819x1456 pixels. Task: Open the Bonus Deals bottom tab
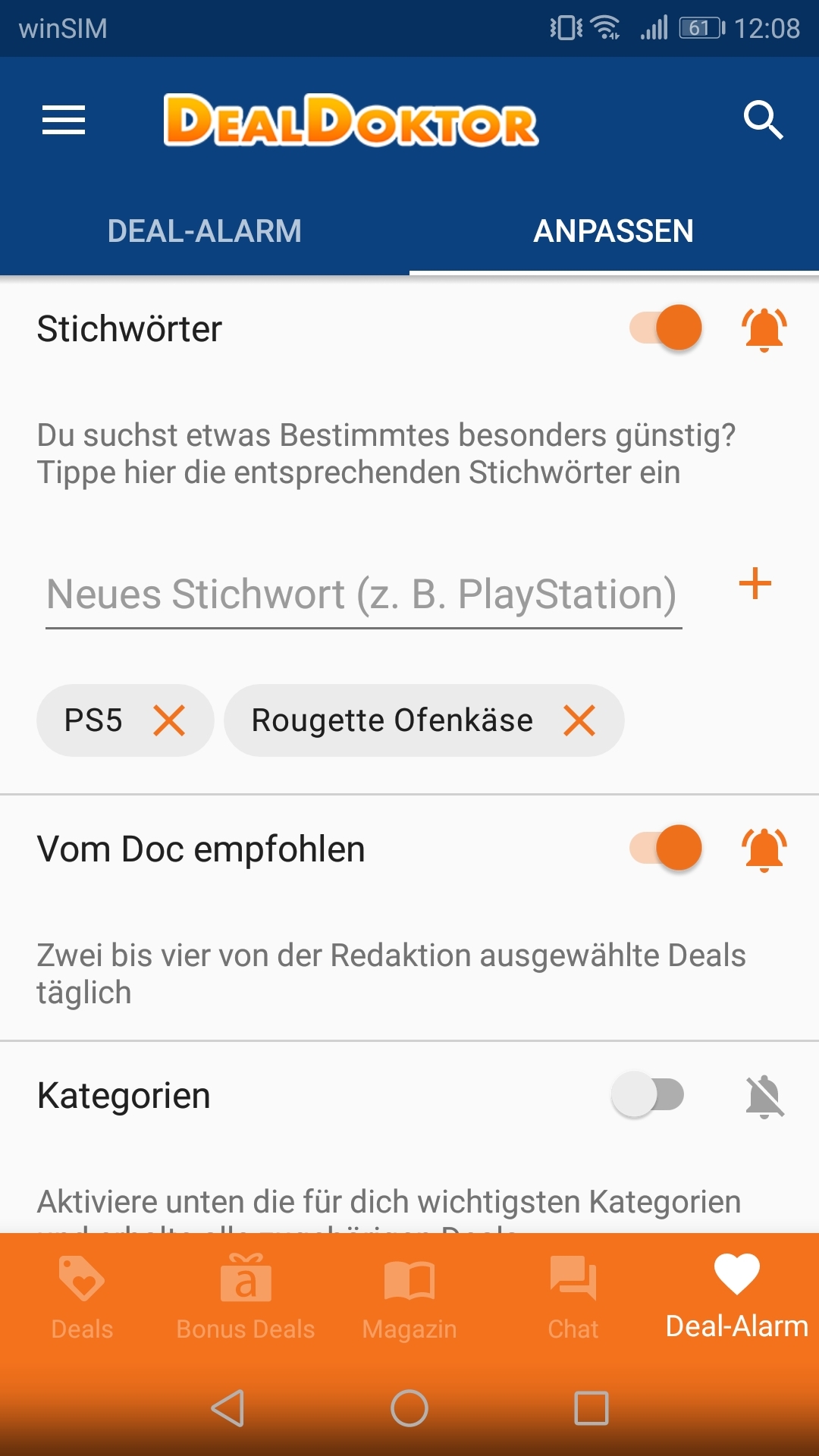point(246,1298)
